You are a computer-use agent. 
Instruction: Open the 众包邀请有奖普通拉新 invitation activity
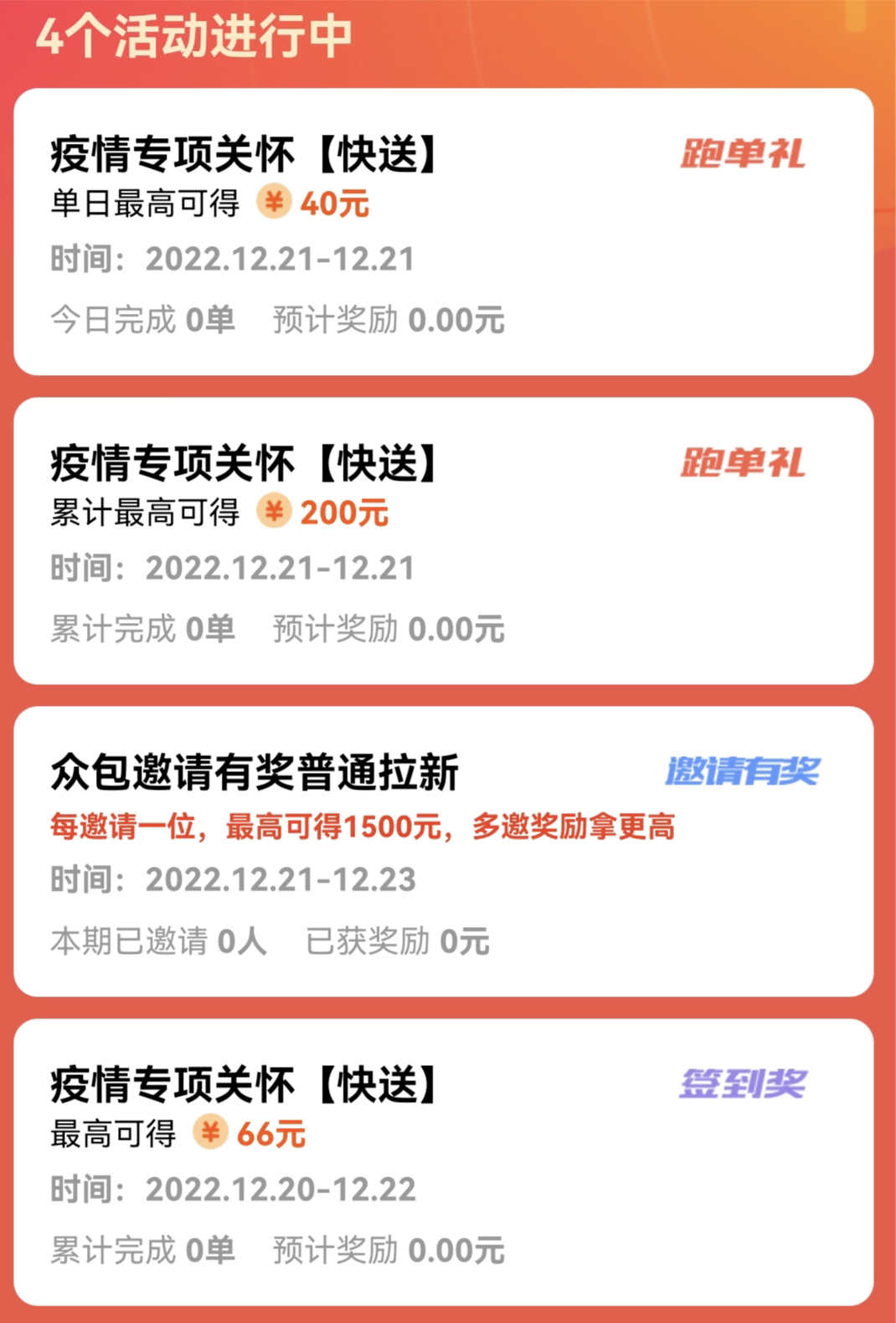443,851
